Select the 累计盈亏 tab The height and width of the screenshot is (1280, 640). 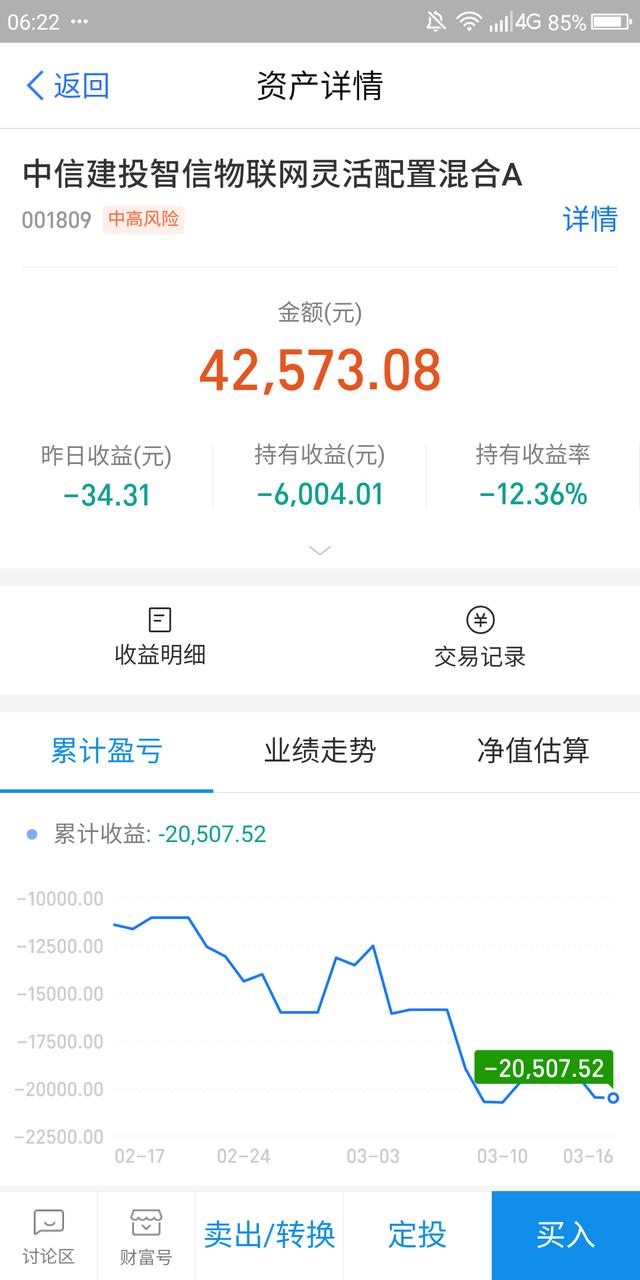[107, 751]
